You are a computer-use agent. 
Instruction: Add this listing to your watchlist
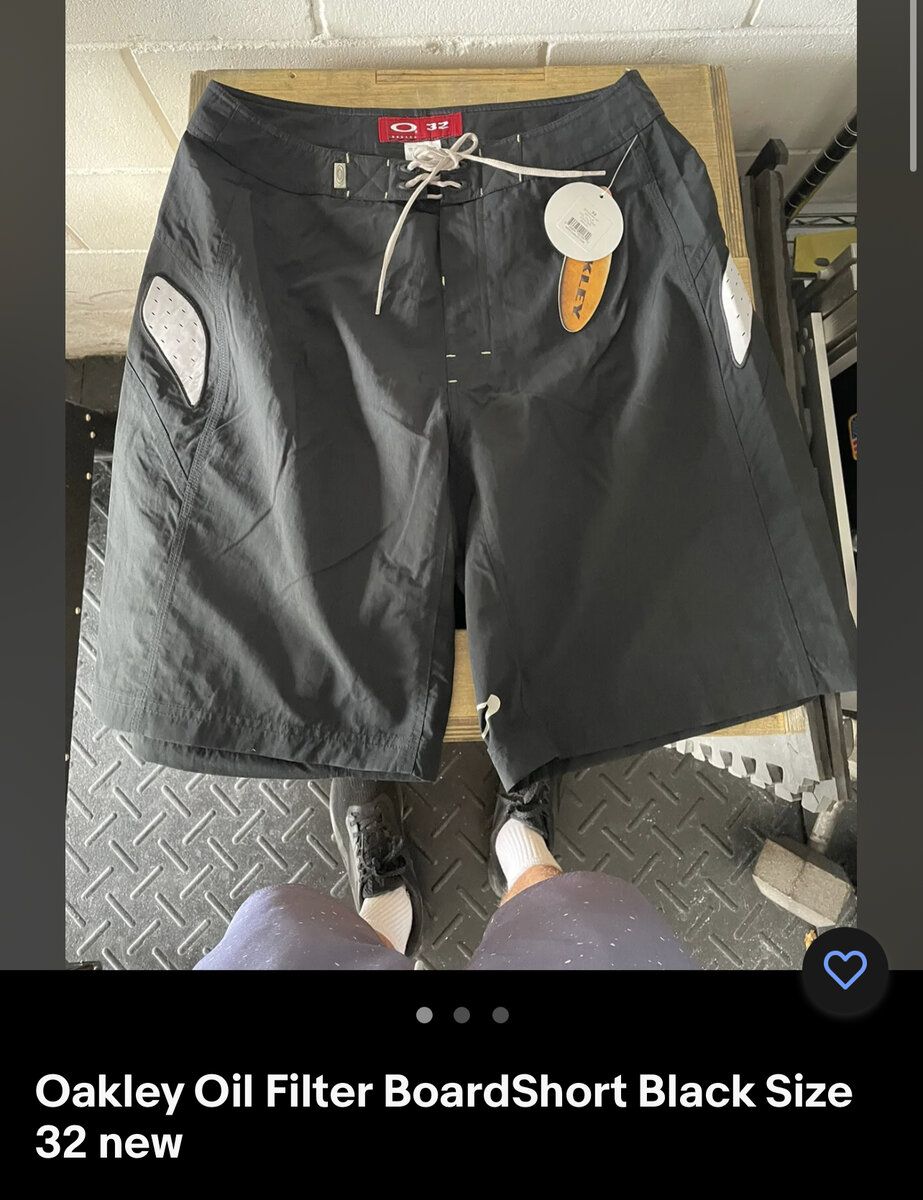pos(845,969)
